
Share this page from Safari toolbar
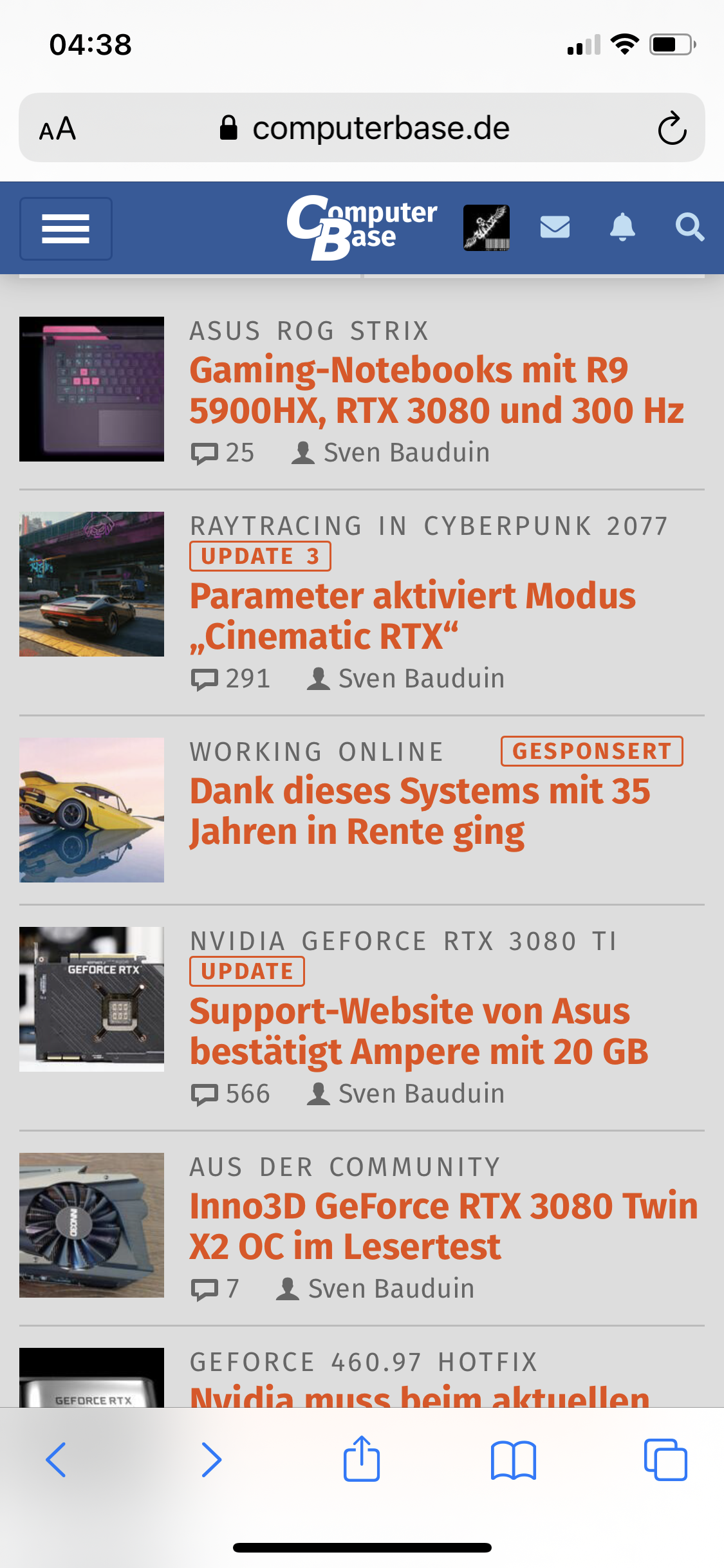362,1459
